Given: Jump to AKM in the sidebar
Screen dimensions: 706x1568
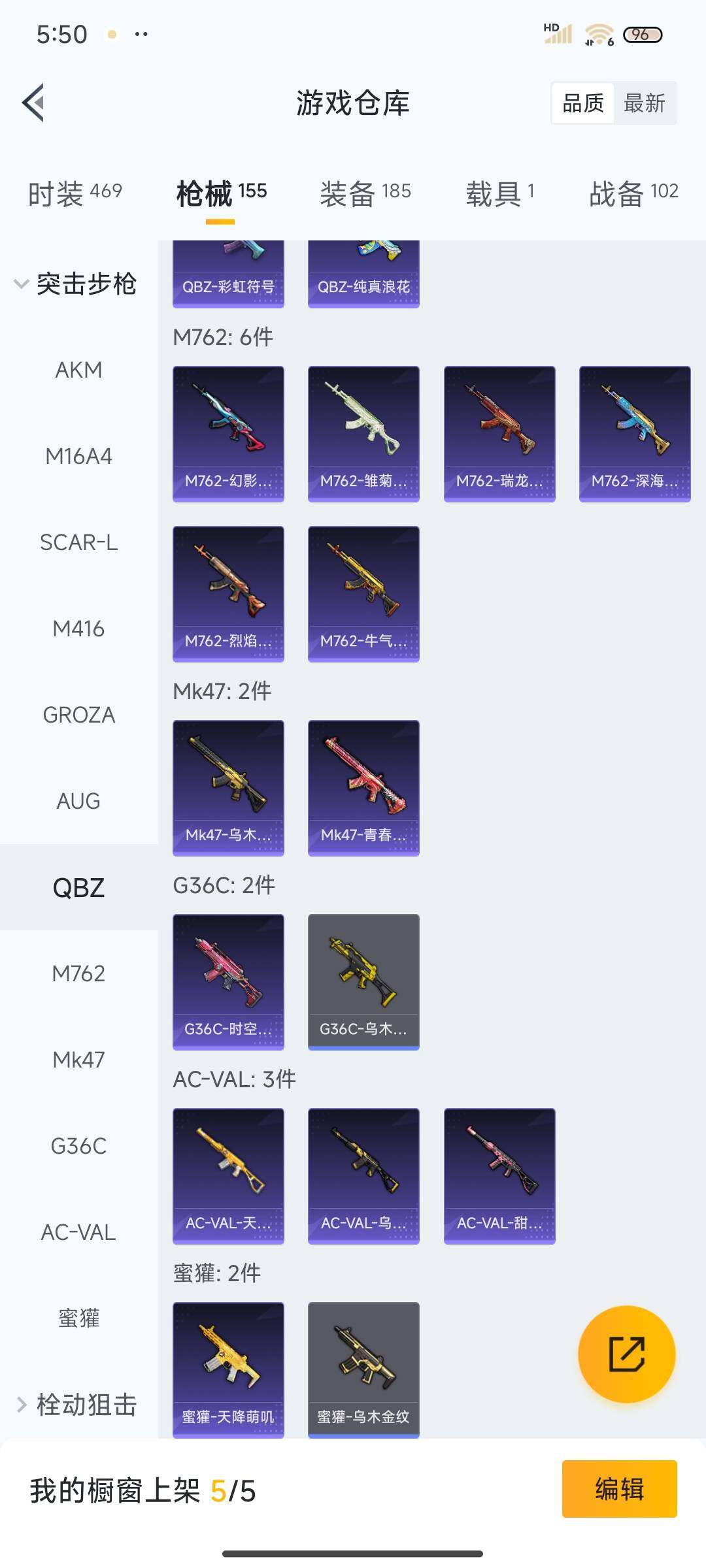Looking at the screenshot, I should [x=78, y=370].
